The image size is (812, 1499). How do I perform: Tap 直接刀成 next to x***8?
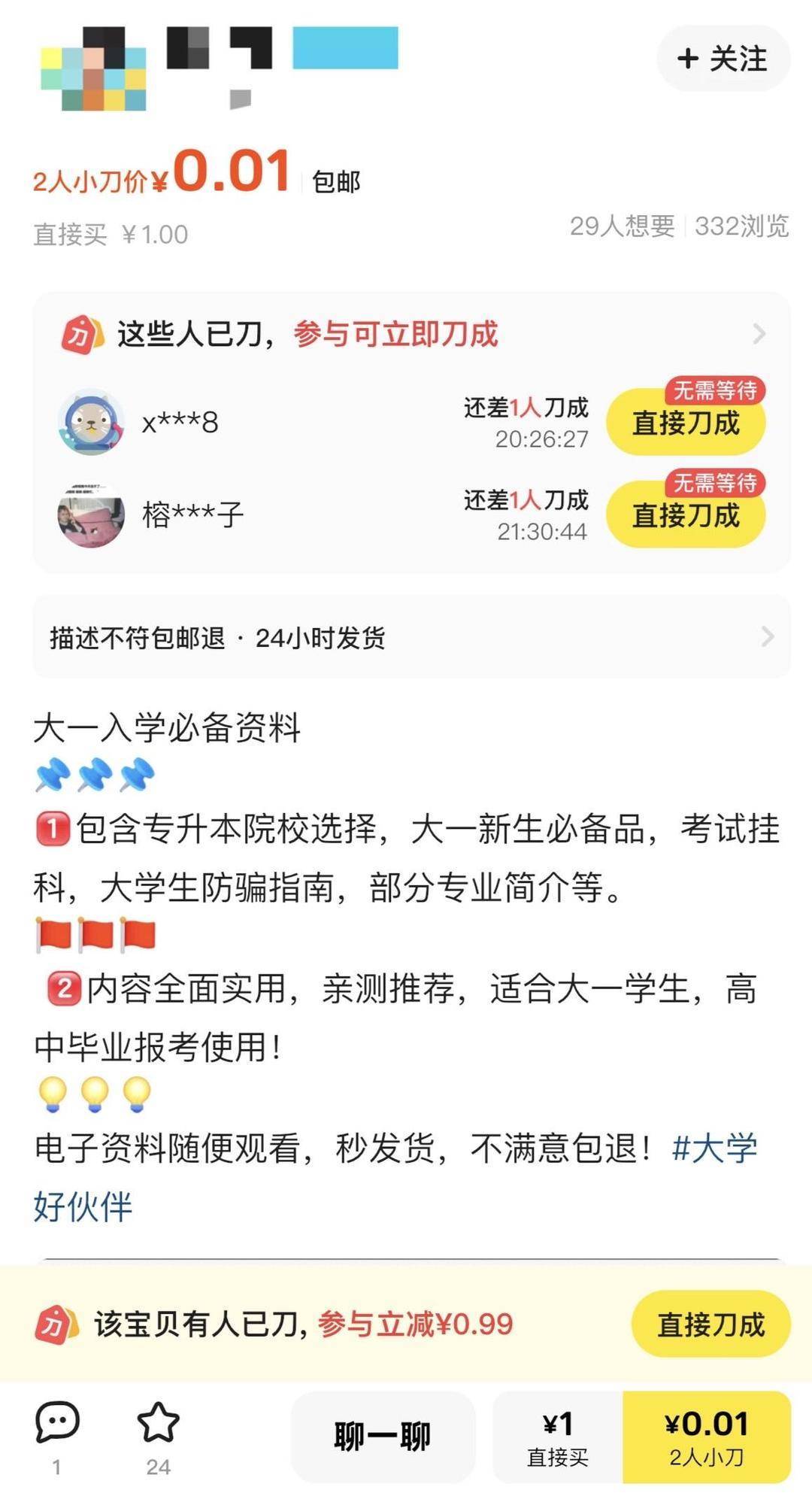click(x=686, y=423)
